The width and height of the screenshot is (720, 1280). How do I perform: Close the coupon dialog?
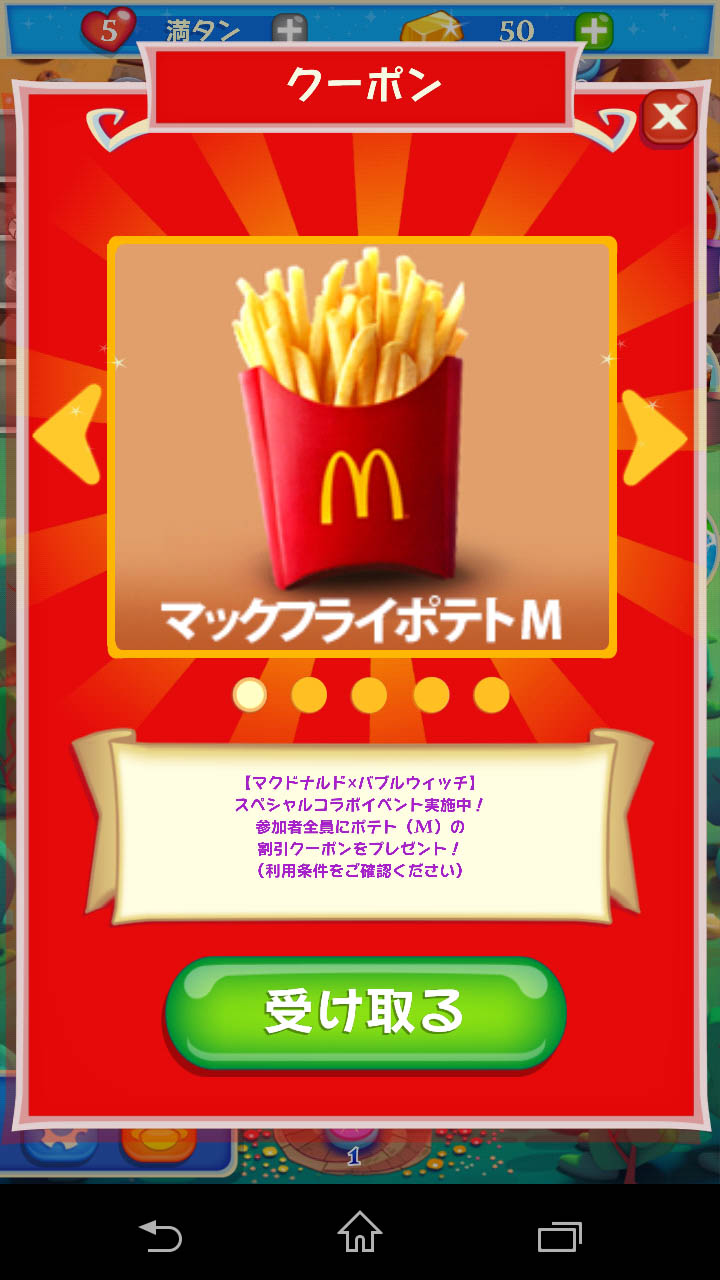pyautogui.click(x=669, y=118)
